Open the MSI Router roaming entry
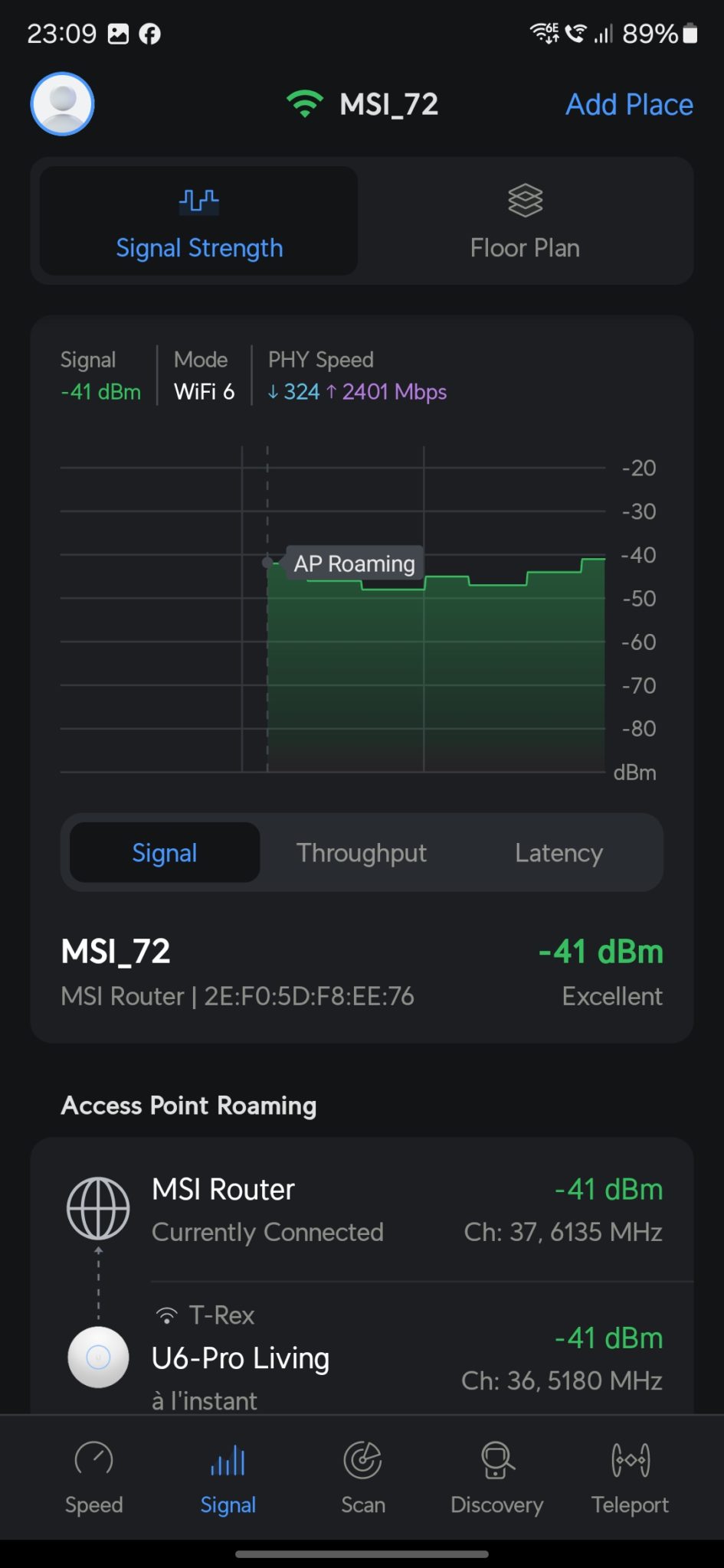 point(362,1210)
